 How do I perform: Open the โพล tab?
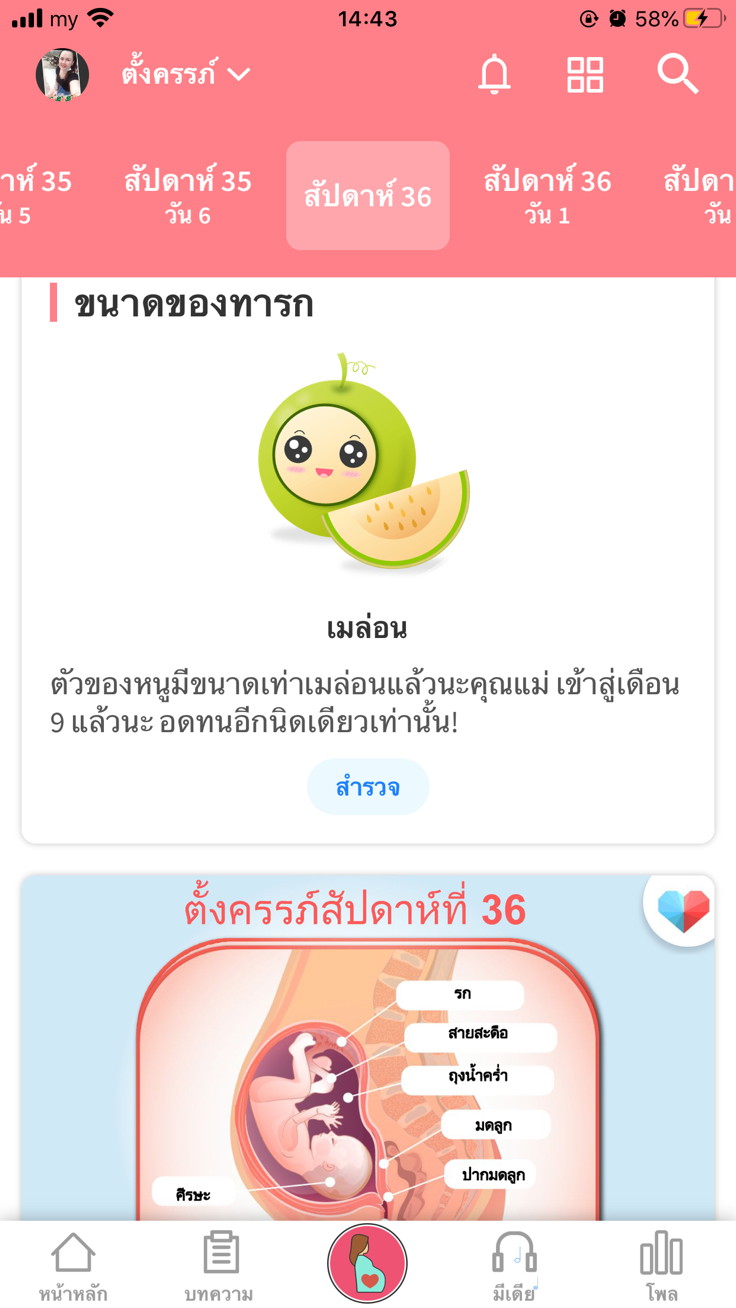[x=661, y=1266]
